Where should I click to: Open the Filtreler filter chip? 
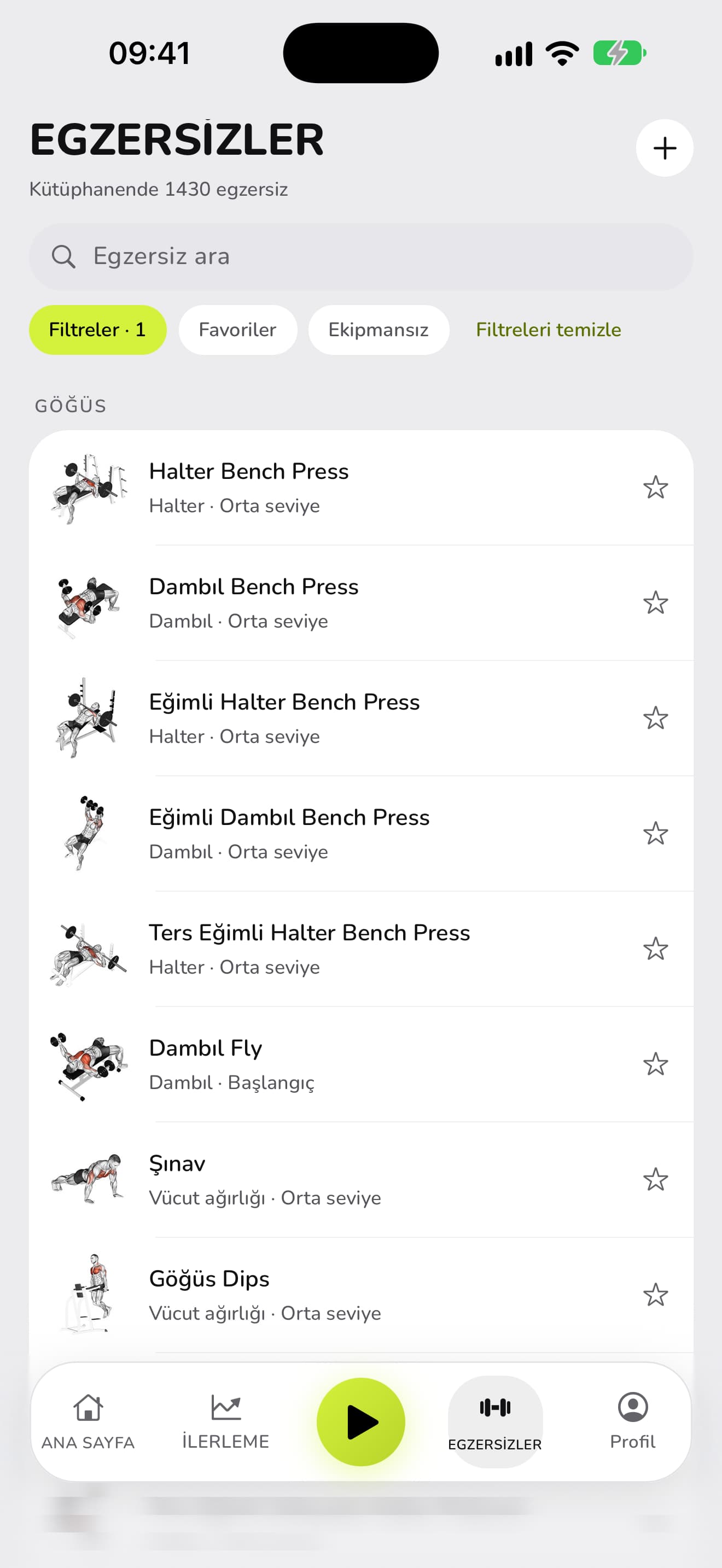coord(97,329)
